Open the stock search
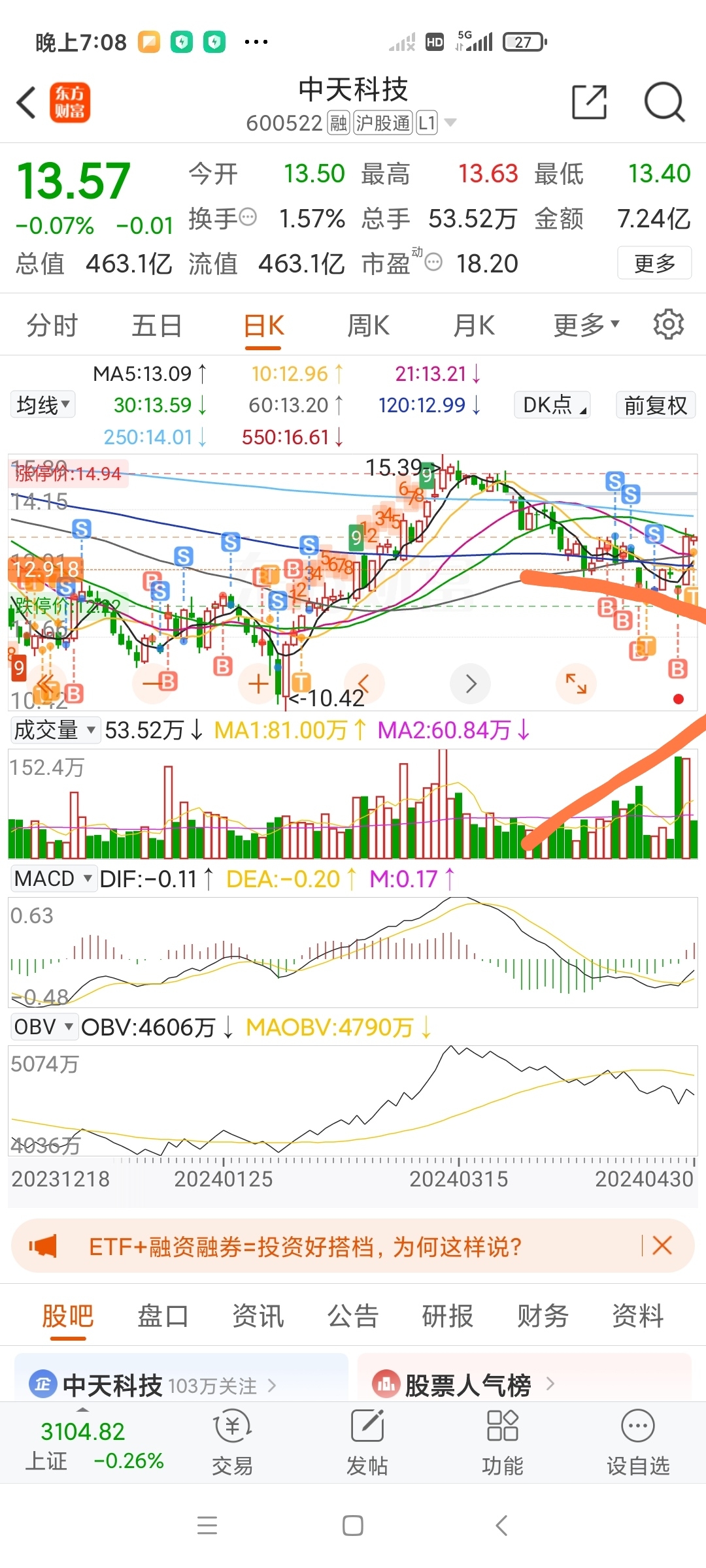 664,103
